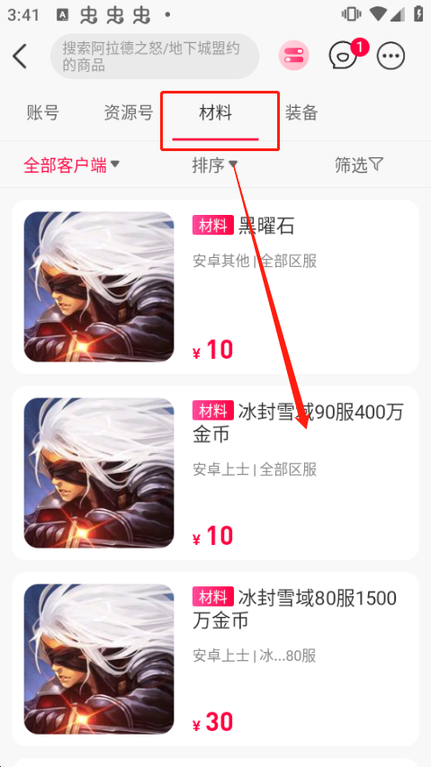Open messages with the chat bubble icon
The image size is (431, 767).
click(x=344, y=55)
